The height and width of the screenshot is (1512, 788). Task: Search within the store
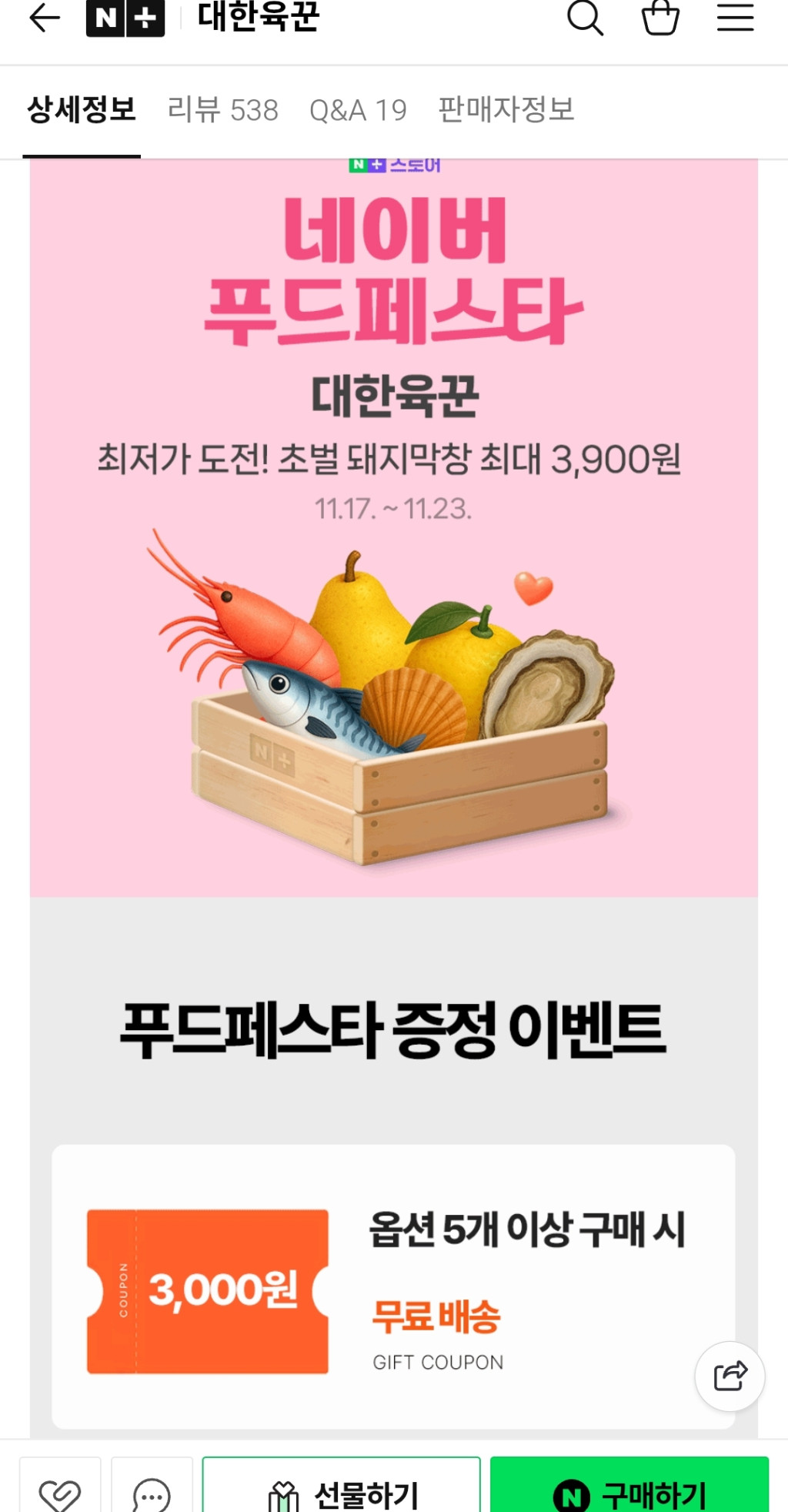coord(585,18)
